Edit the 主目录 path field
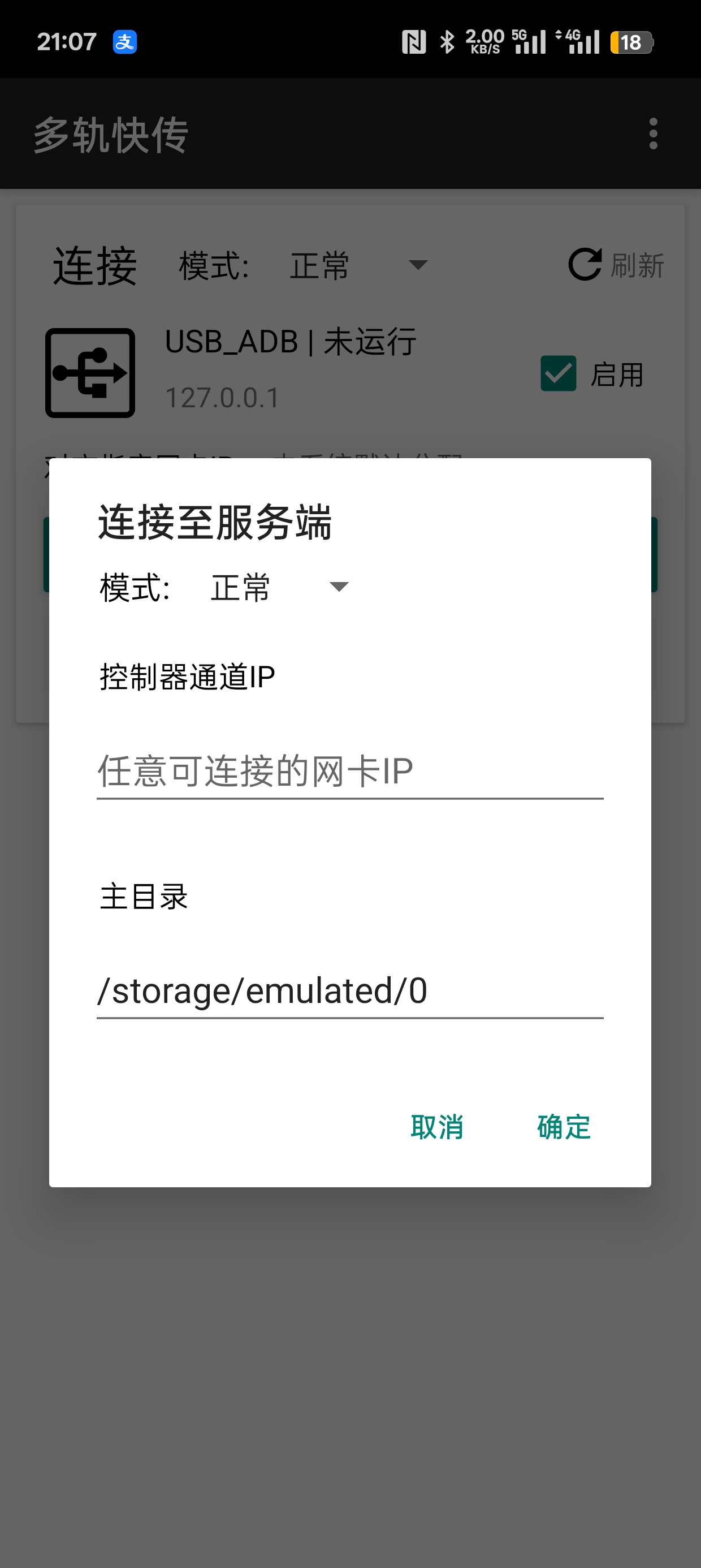The height and width of the screenshot is (1568, 701). (x=349, y=990)
